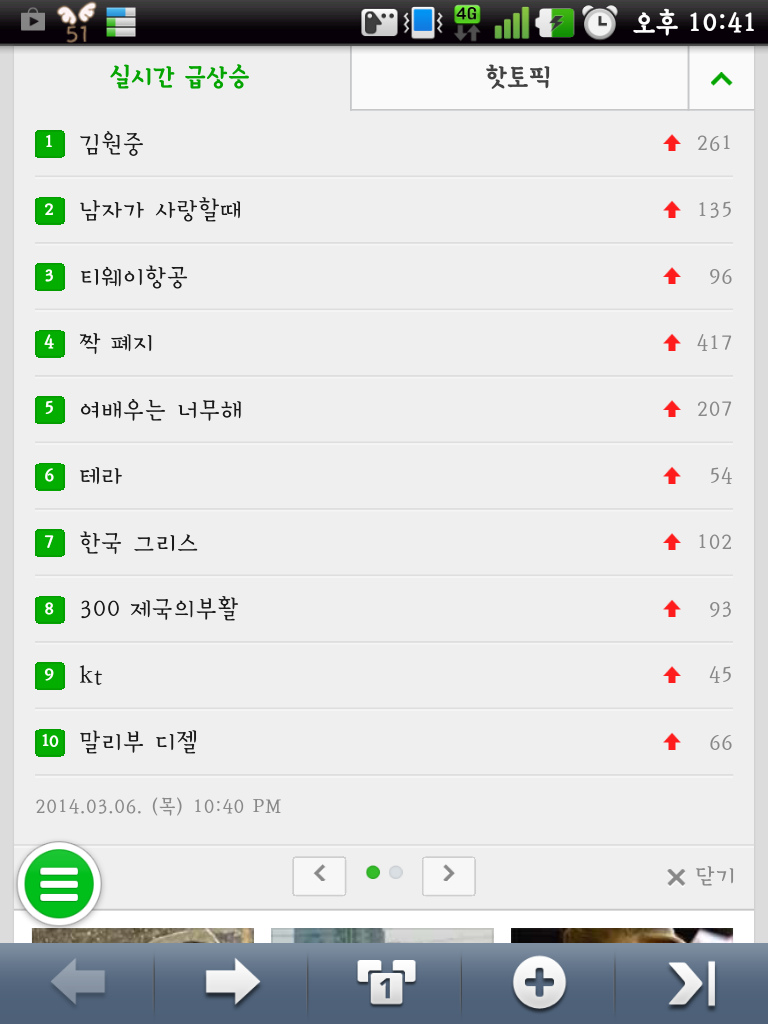
Task: Go forward in the browser toolbar
Action: pos(232,984)
